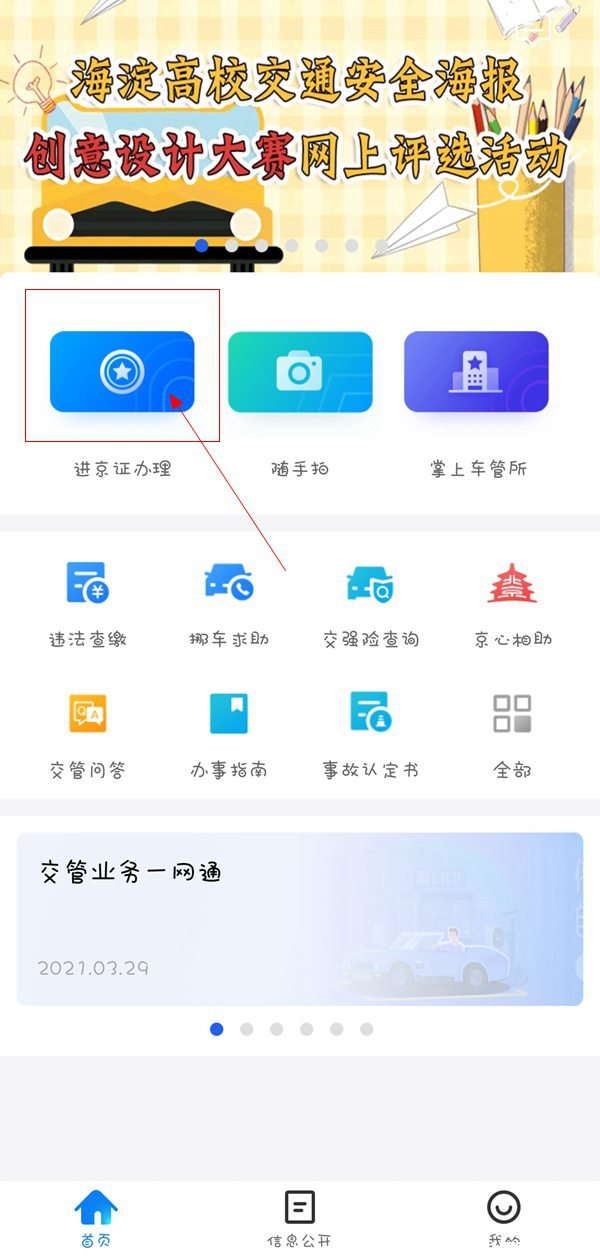Switch to the 我的 tab
Image resolution: width=600 pixels, height=1256 pixels.
click(504, 1216)
